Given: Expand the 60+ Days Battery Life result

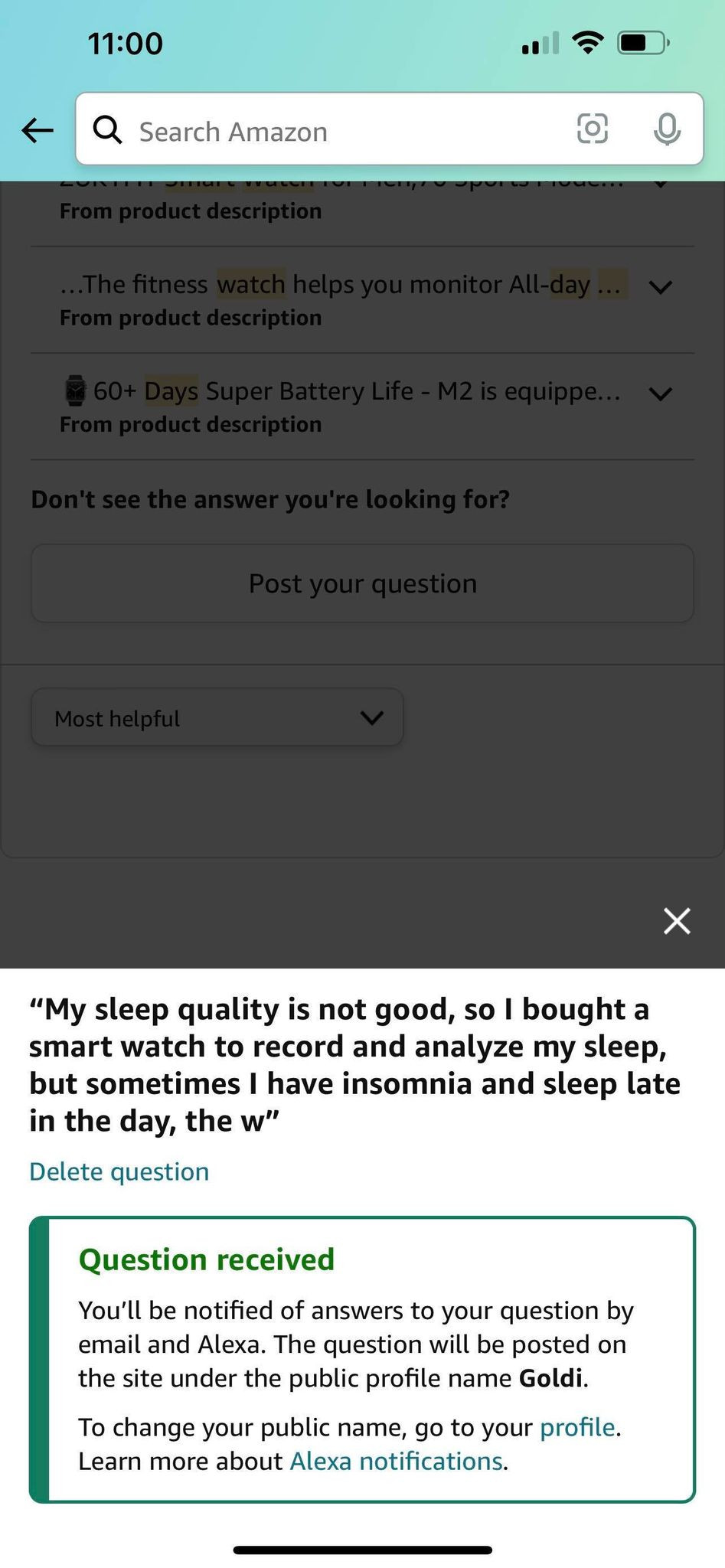Looking at the screenshot, I should 660,394.
